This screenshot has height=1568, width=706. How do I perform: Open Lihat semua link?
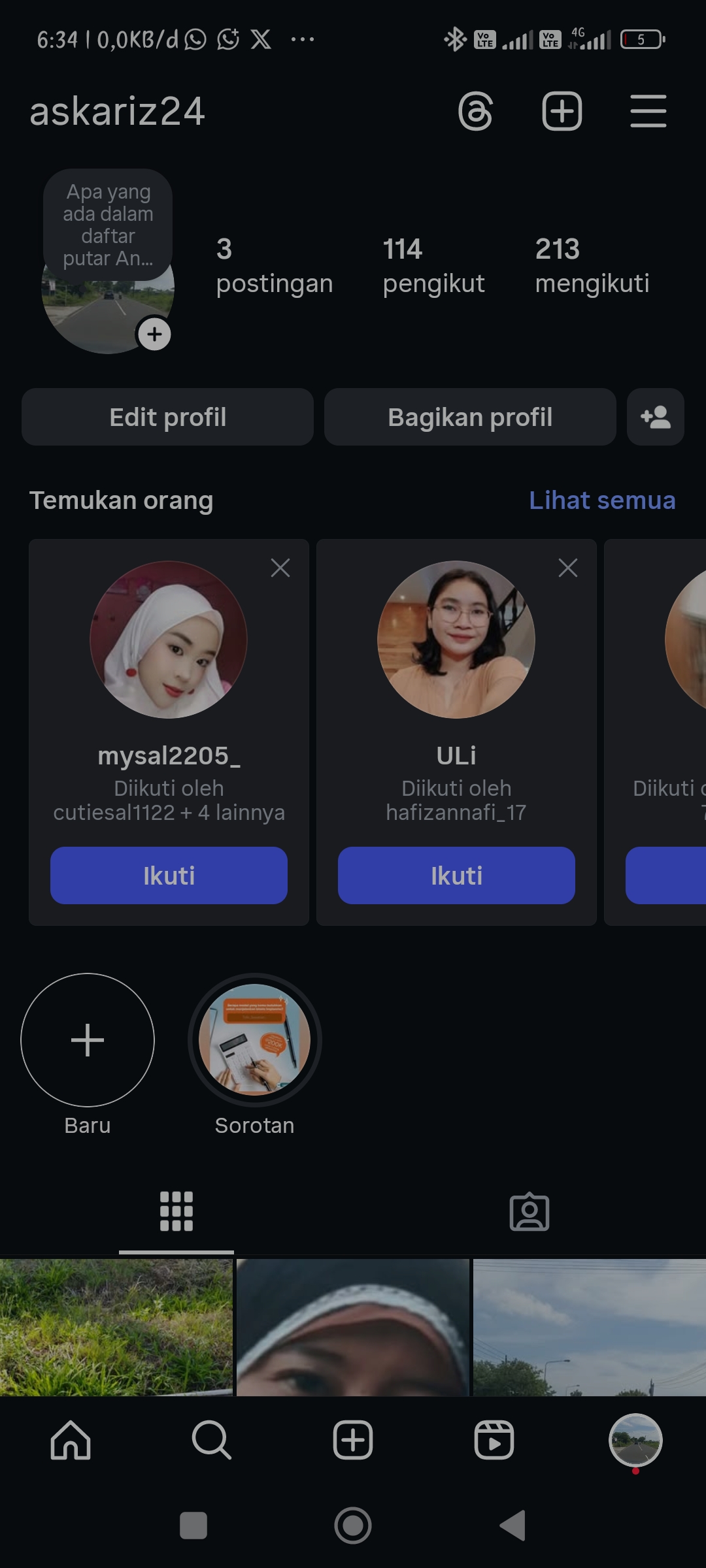pos(602,500)
